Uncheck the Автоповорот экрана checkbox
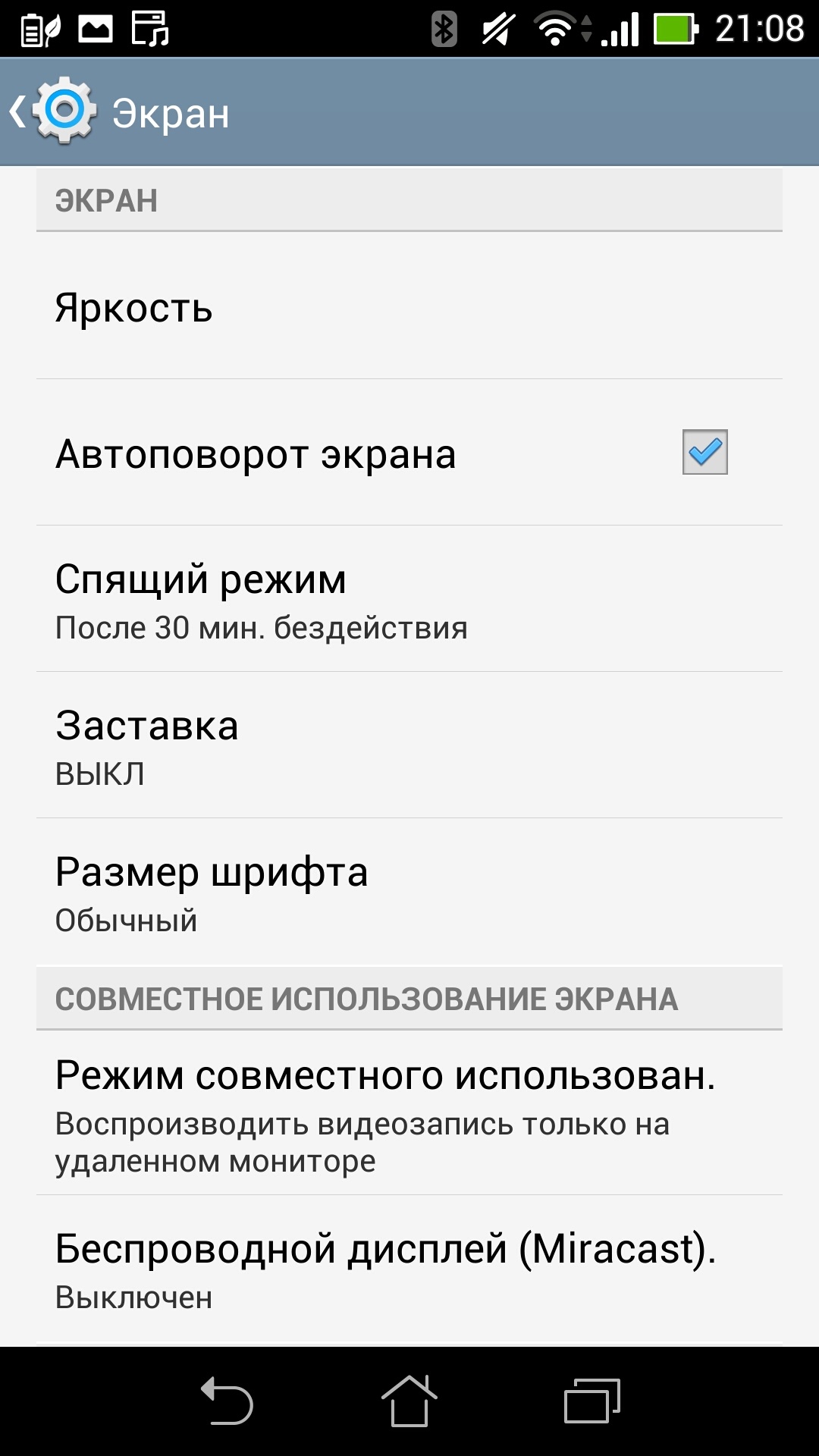 coord(704,453)
